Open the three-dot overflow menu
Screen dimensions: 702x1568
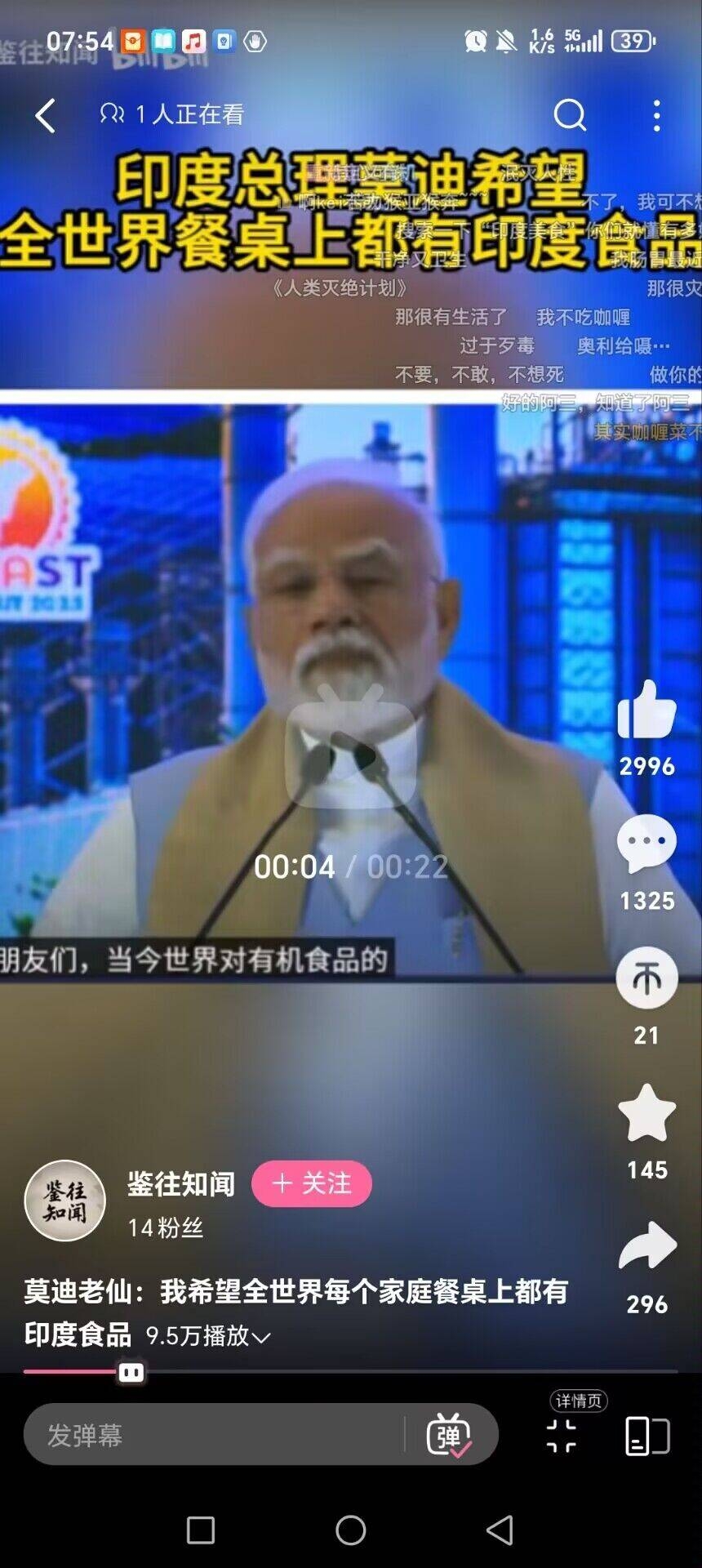tap(656, 115)
